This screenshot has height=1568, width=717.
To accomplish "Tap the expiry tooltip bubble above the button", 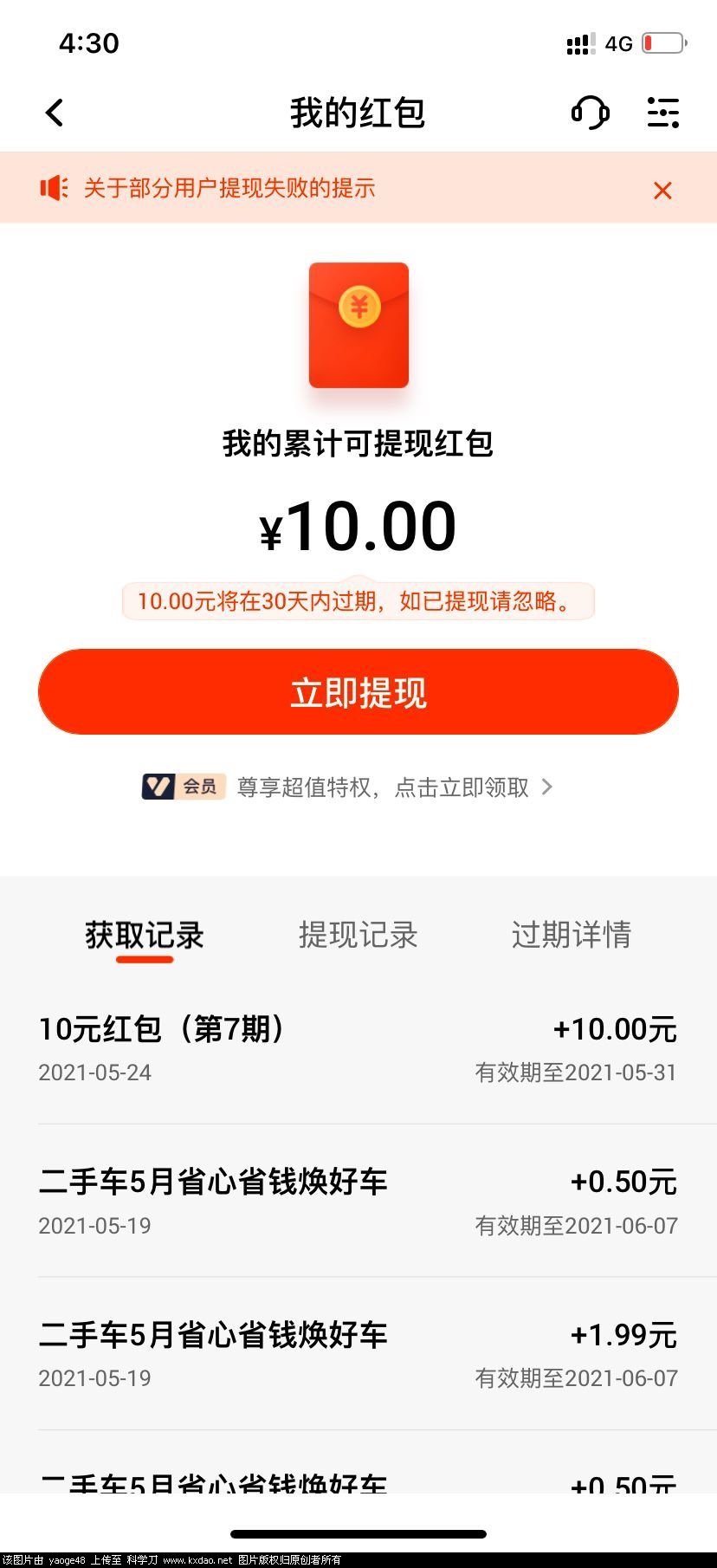I will tap(358, 602).
